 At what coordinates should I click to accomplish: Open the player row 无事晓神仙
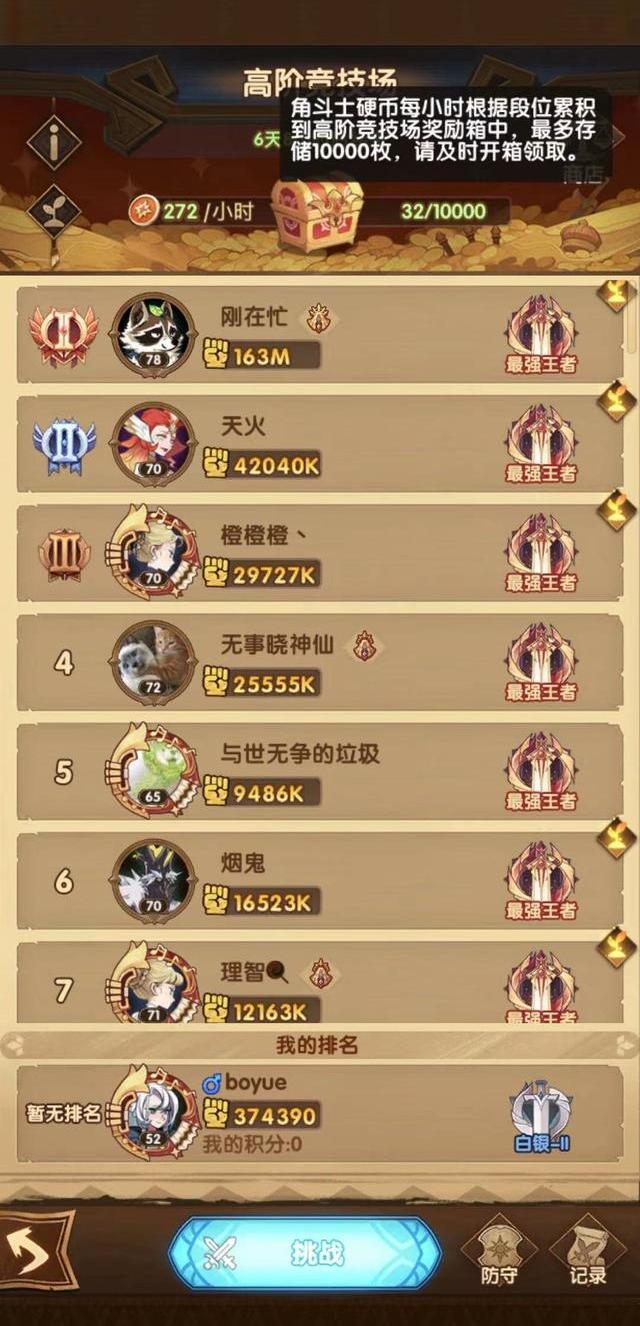click(320, 662)
